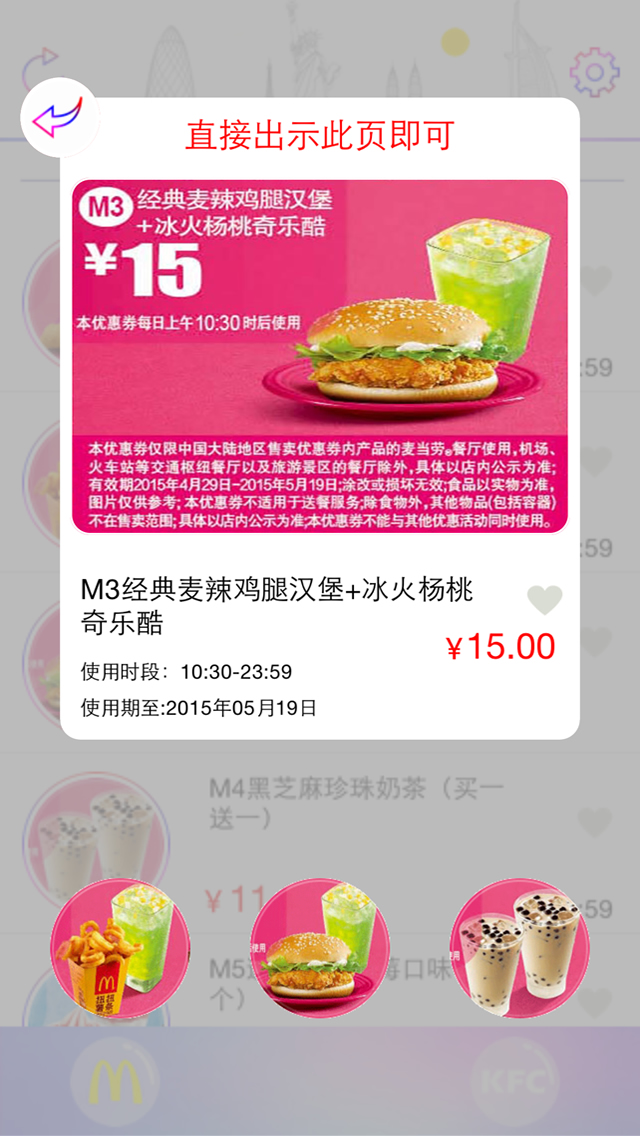Close the coupon popup with the back arrow
The height and width of the screenshot is (1136, 640).
click(x=59, y=118)
